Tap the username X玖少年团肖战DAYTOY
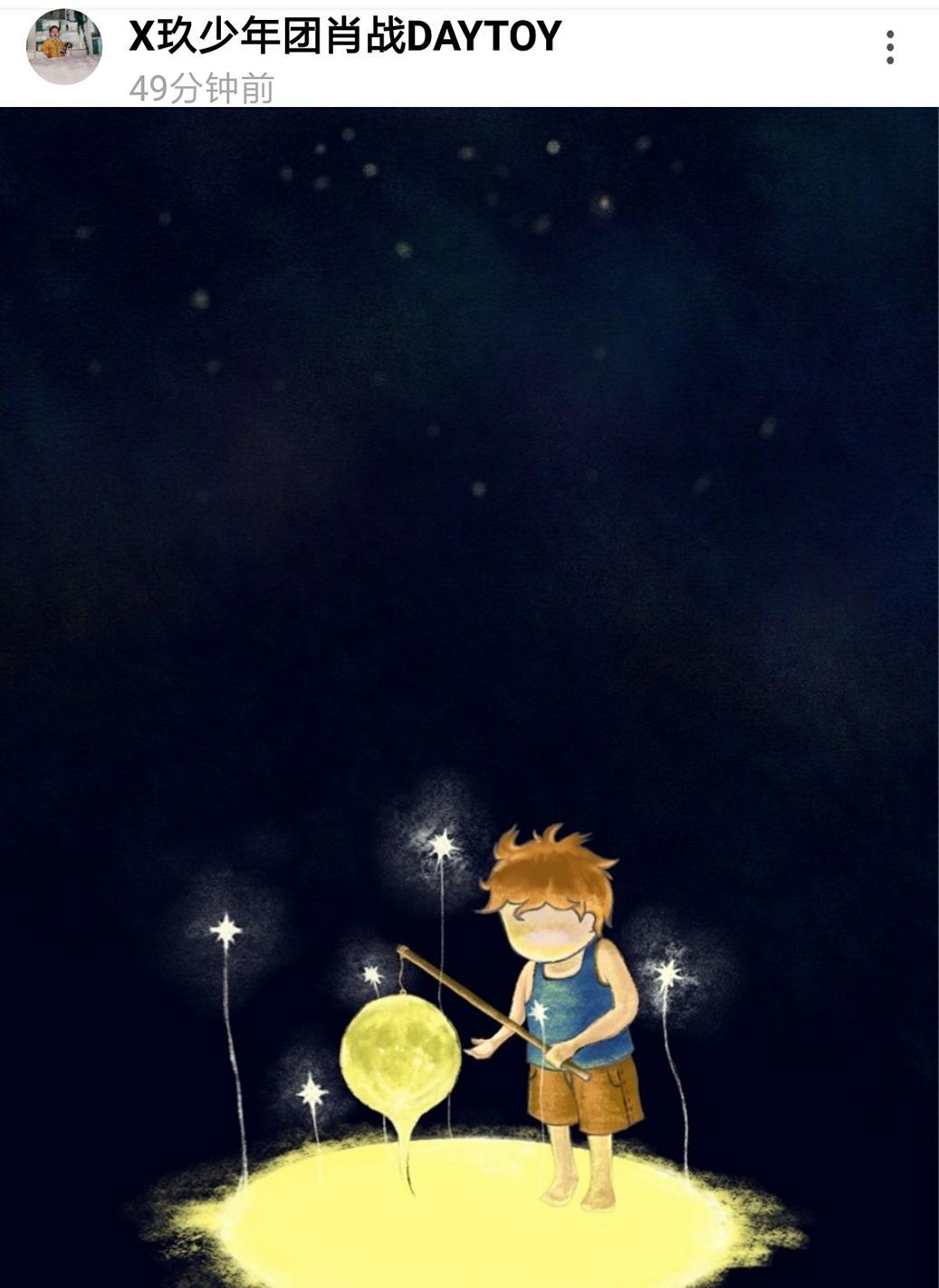Image resolution: width=939 pixels, height=1288 pixels. 345,38
